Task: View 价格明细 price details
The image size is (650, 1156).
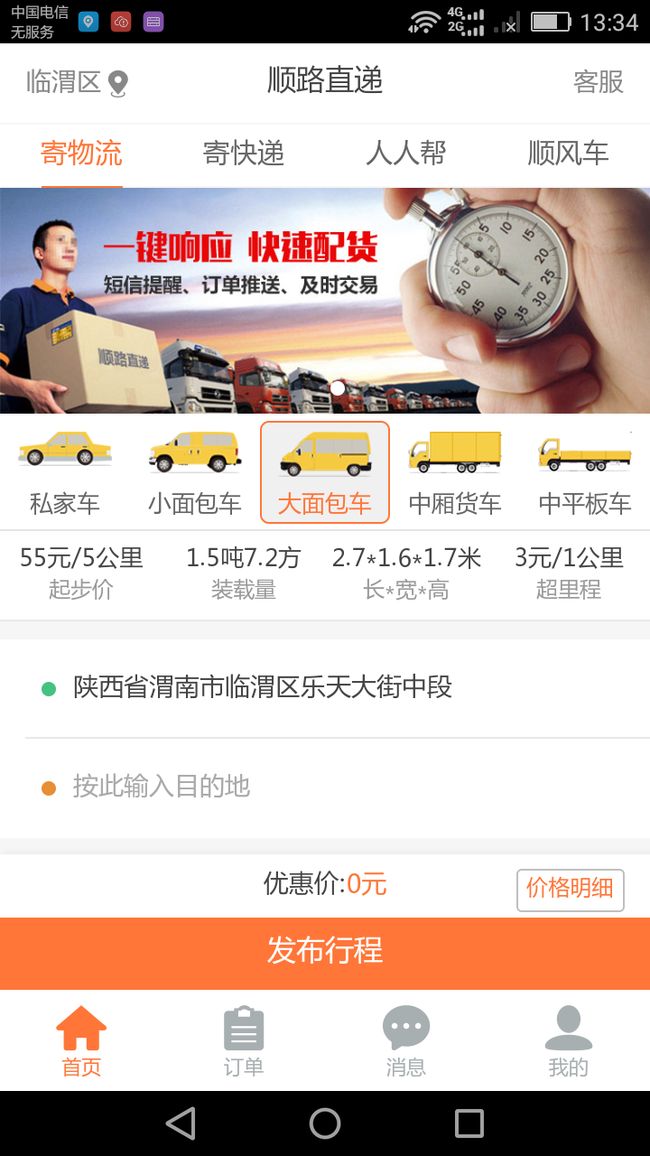Action: point(570,890)
